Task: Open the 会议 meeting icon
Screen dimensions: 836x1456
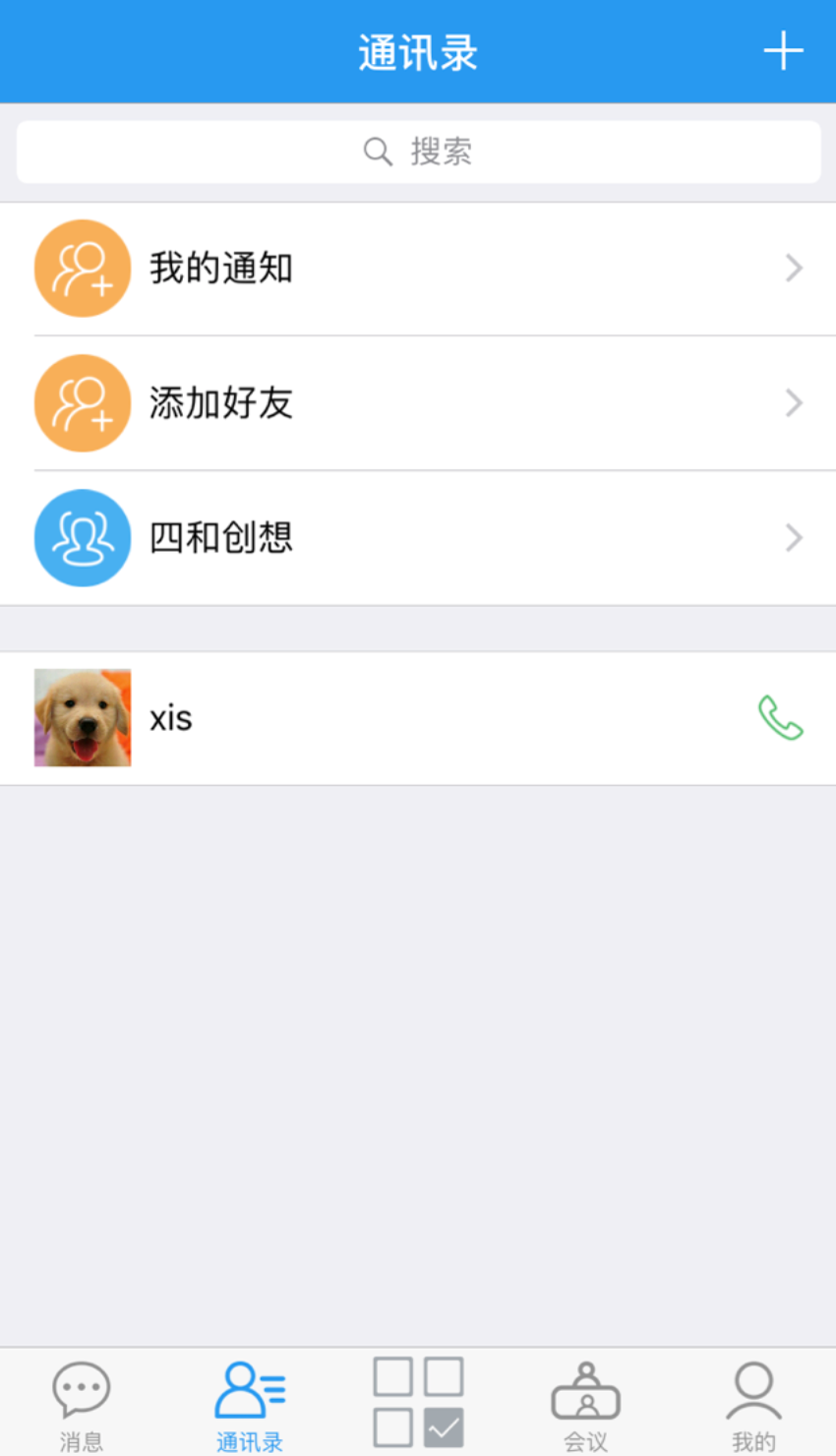Action: tap(585, 1387)
